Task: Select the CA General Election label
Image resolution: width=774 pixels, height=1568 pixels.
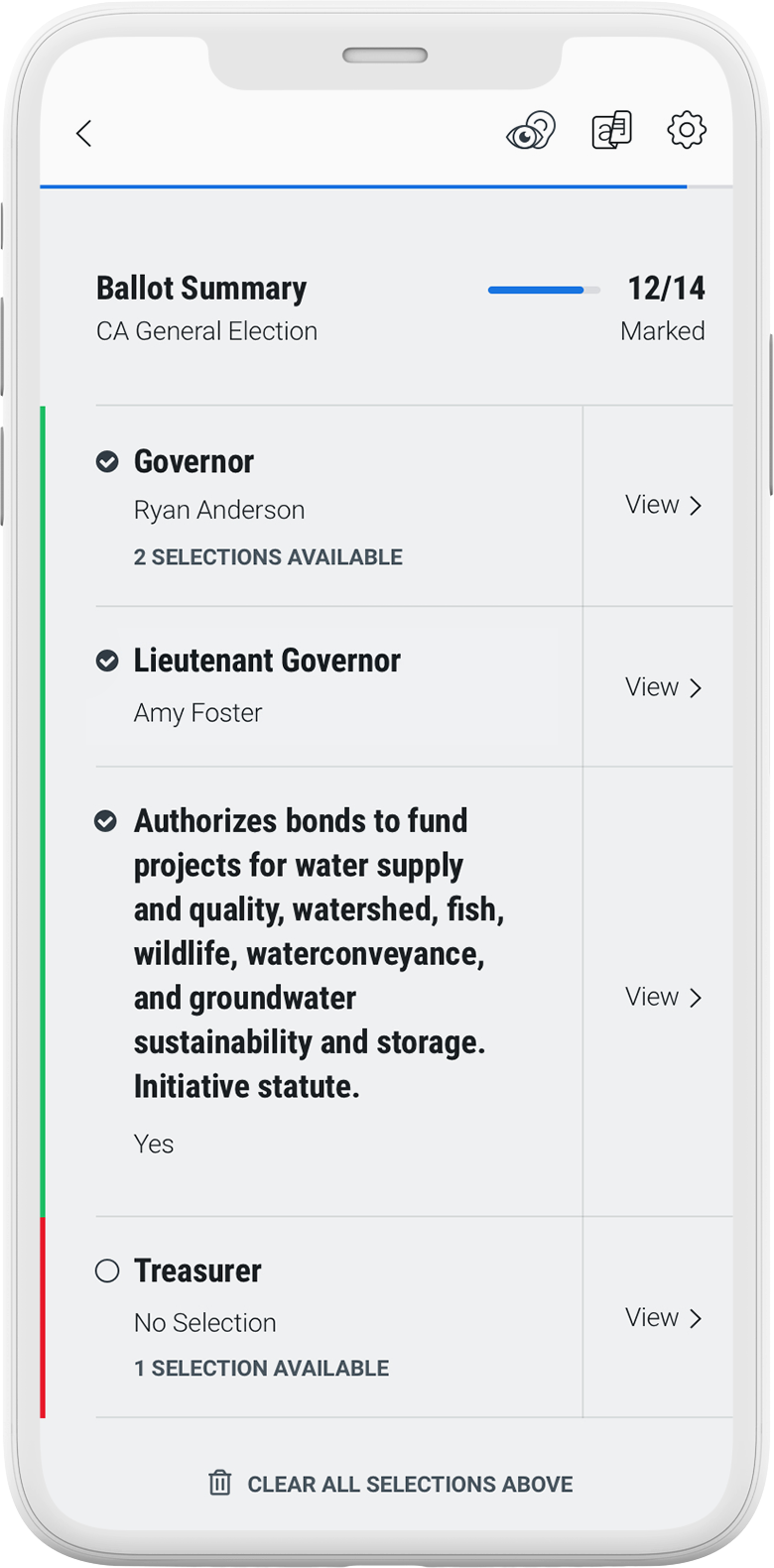Action: click(x=206, y=330)
